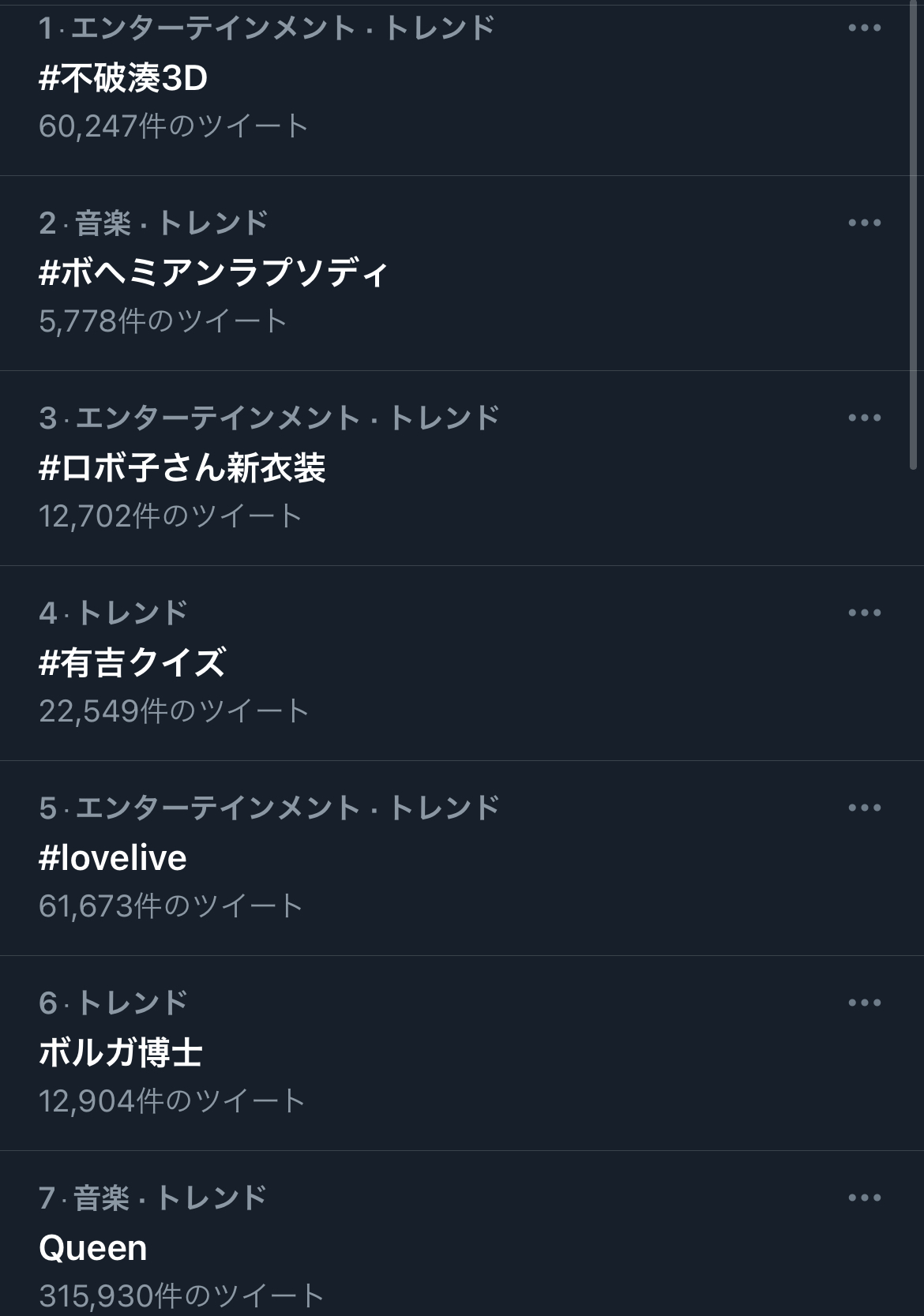Tap the three-dot menu for Queen
Screen dimensions: 924x1316
pos(864,1198)
